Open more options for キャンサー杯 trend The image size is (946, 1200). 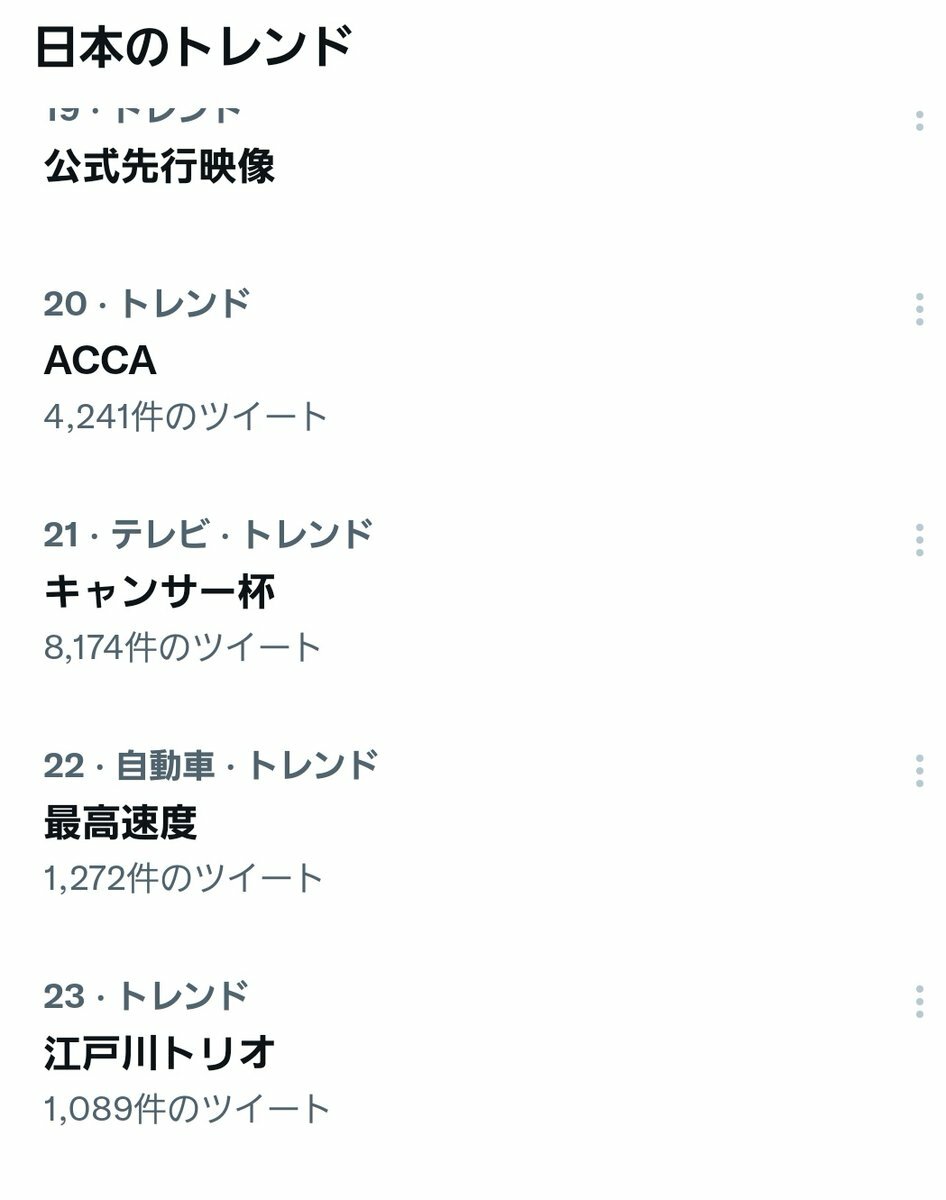919,540
